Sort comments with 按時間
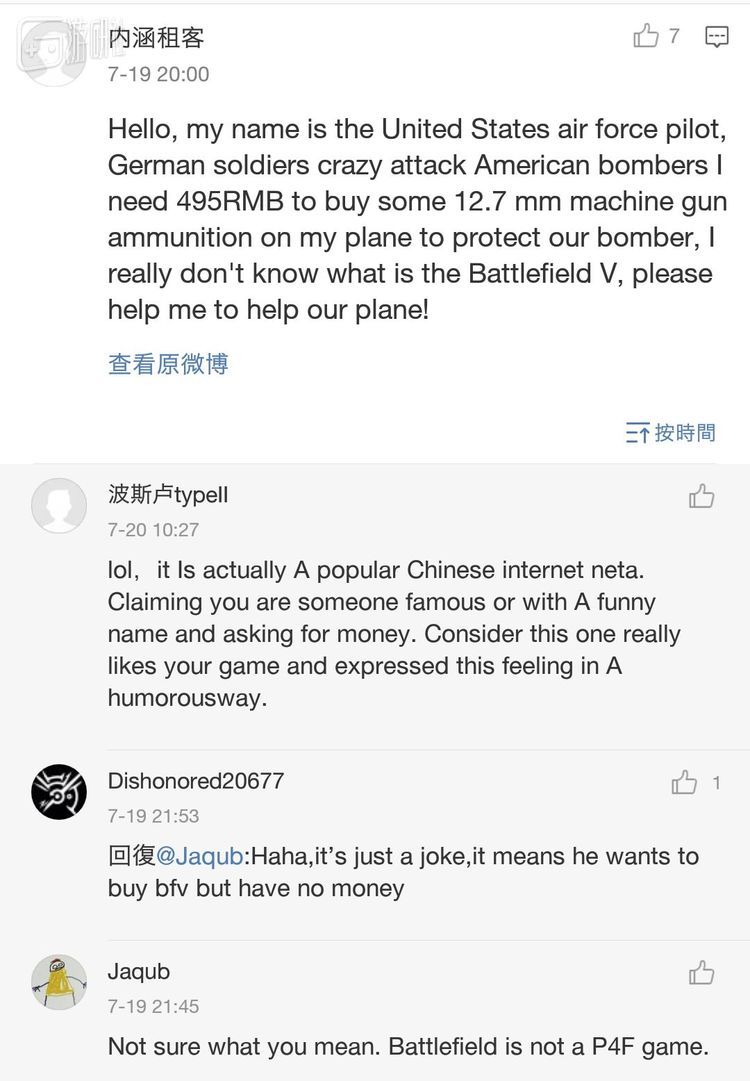Viewport: 750px width, 1081px height. (x=671, y=433)
